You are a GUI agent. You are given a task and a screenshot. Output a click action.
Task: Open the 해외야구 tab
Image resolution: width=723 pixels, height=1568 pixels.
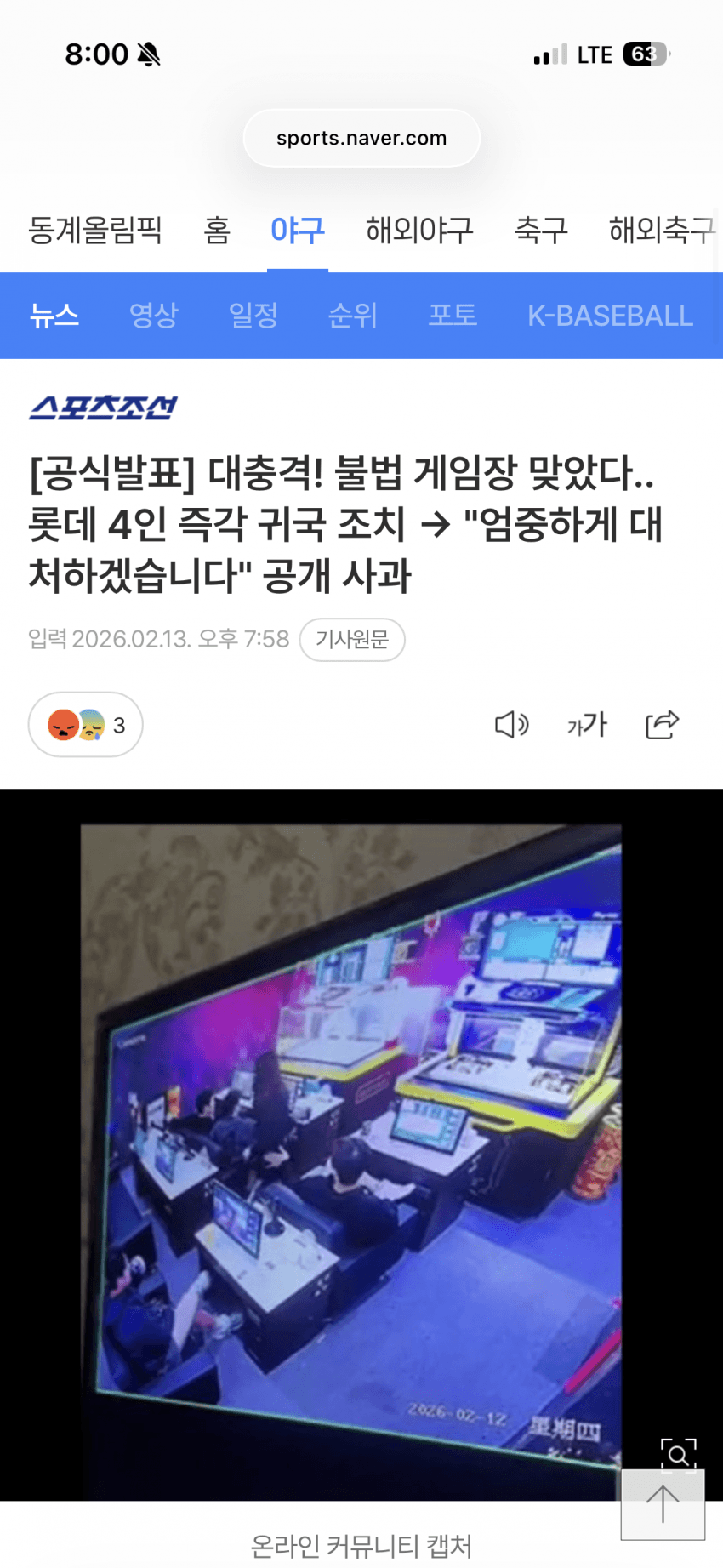click(419, 230)
